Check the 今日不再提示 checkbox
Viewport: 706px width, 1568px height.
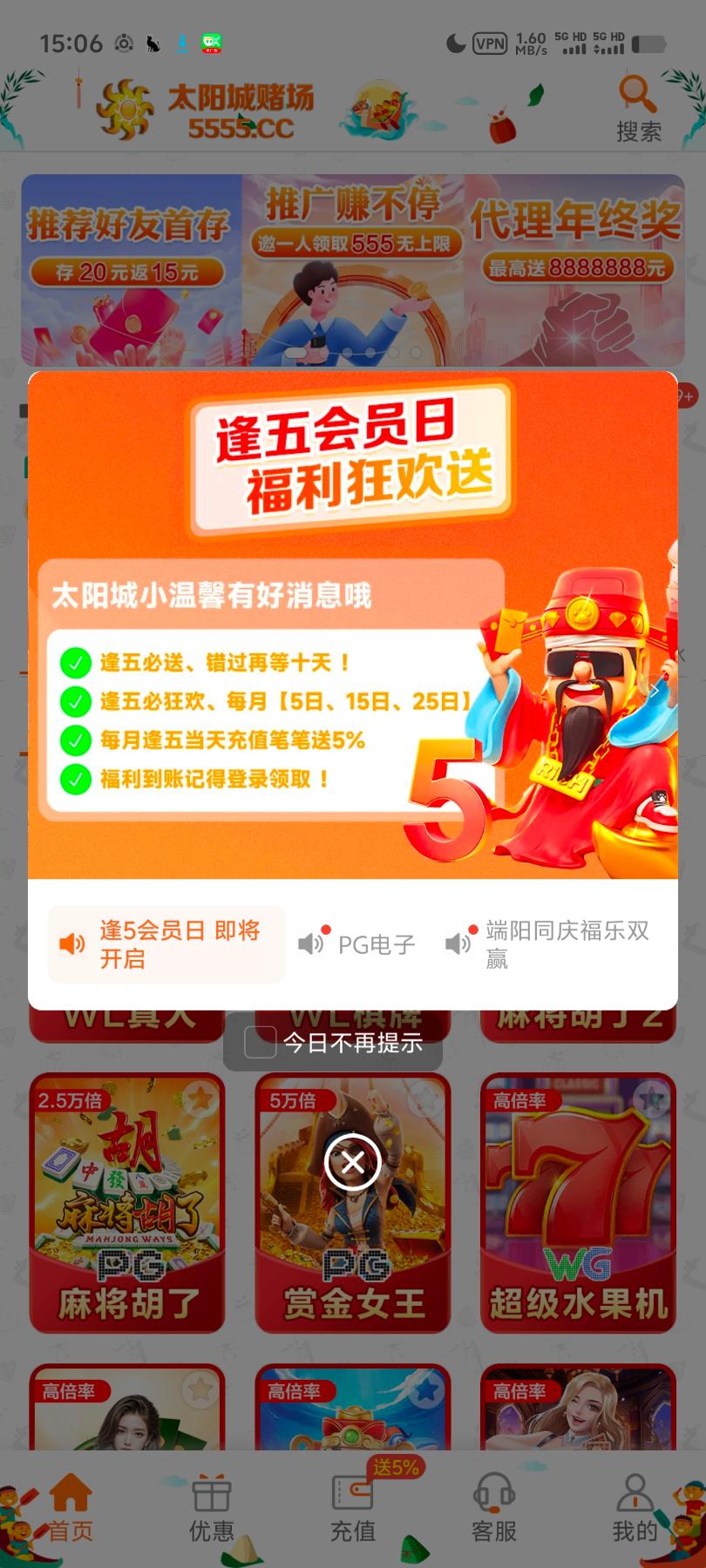coord(261,1042)
